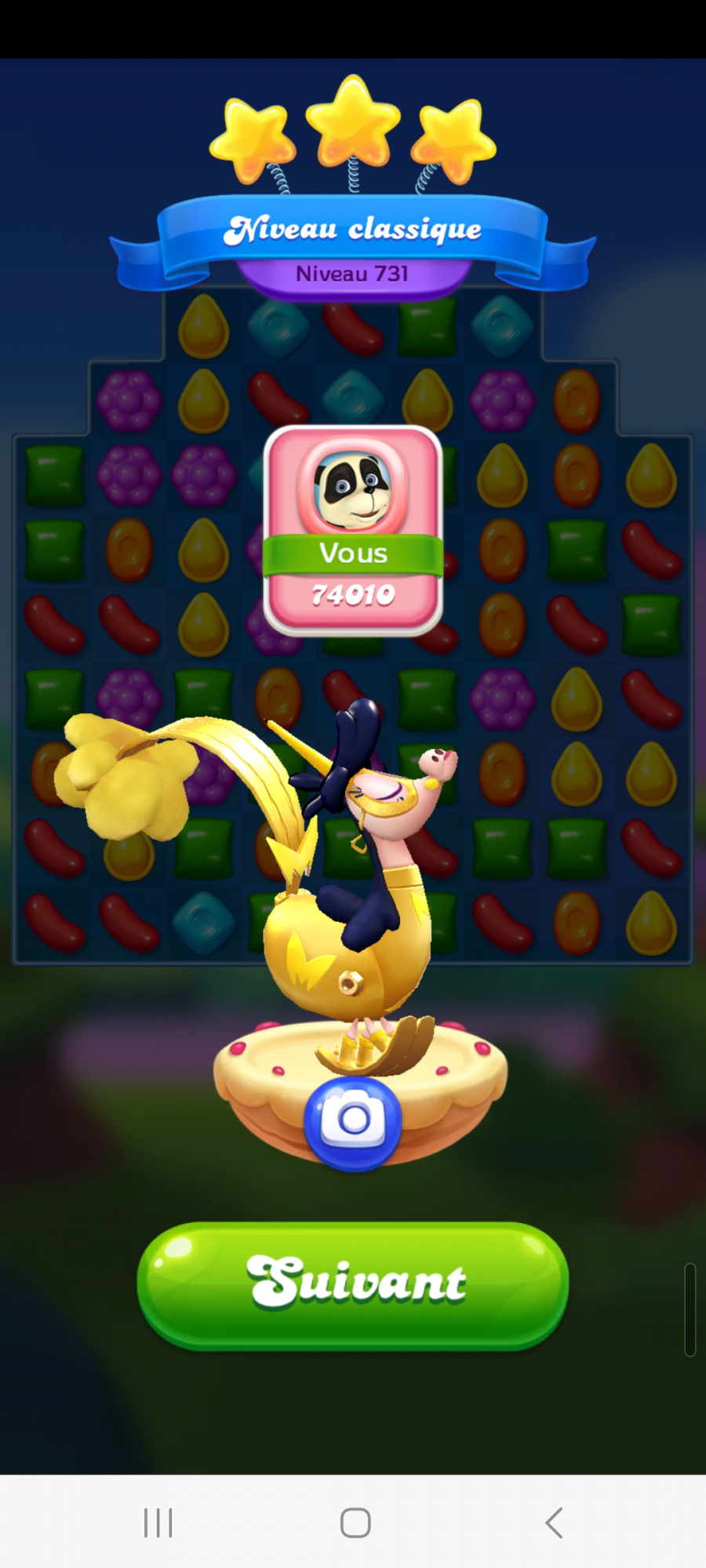Open recent apps from navigation bar
706x1568 pixels.
pyautogui.click(x=158, y=1523)
